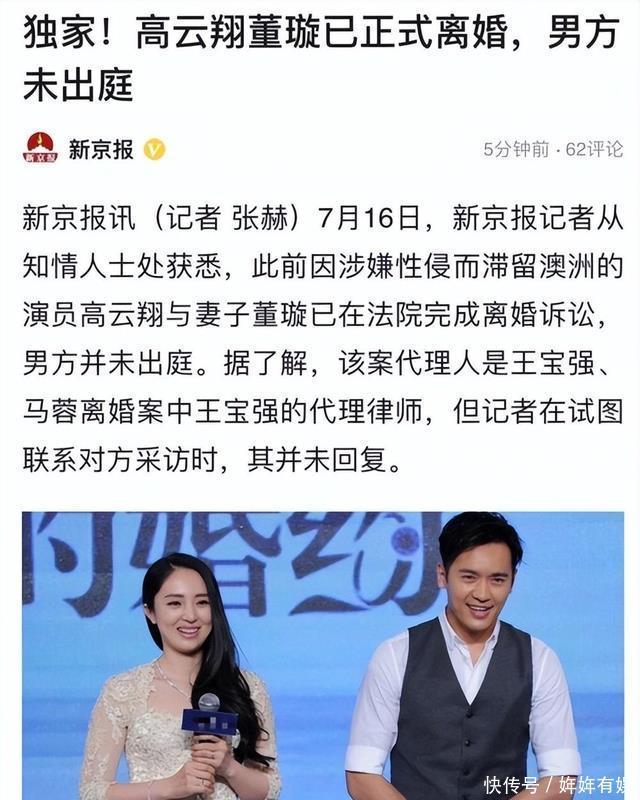Viewport: 640px width, 800px height.
Task: Open the 新京报 publisher profile
Action: (x=100, y=150)
